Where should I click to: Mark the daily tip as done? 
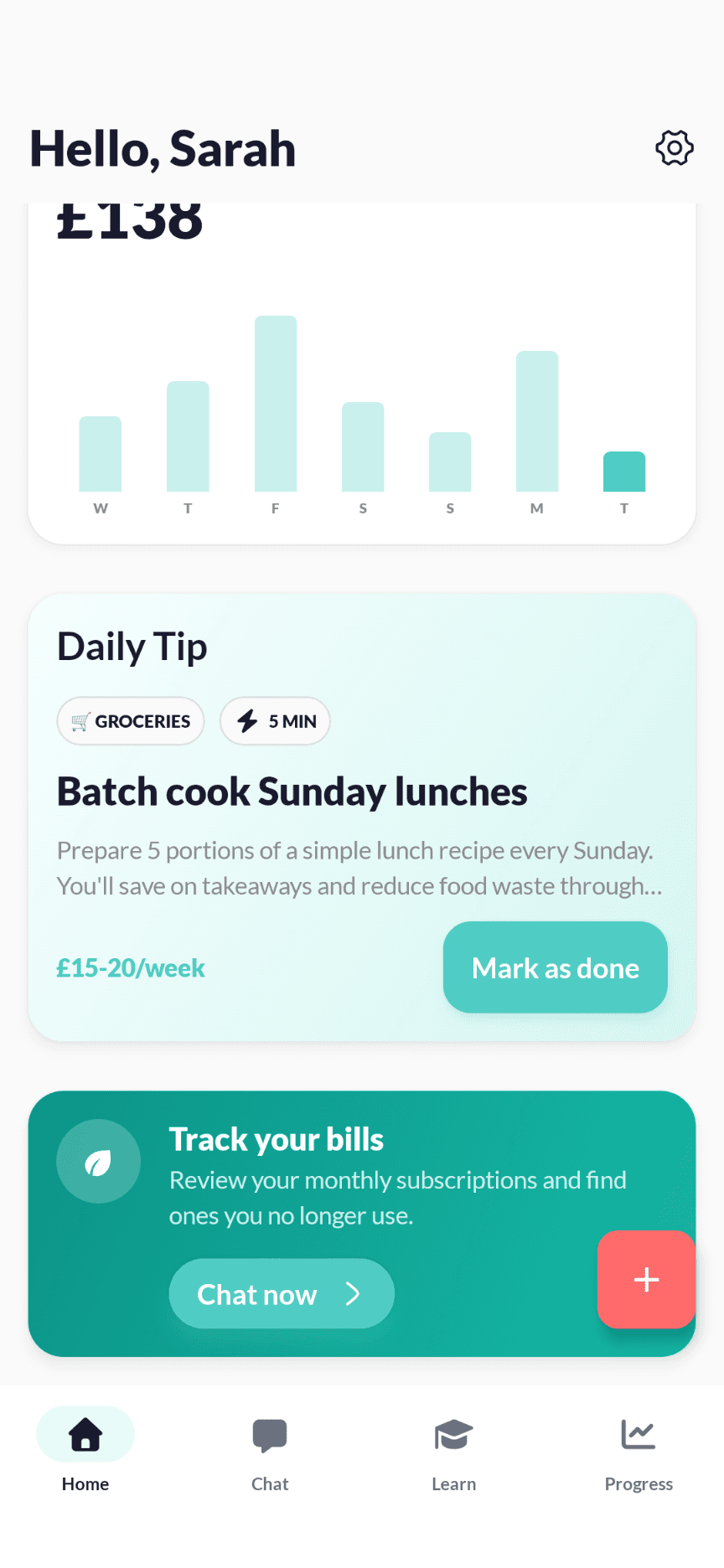[555, 967]
